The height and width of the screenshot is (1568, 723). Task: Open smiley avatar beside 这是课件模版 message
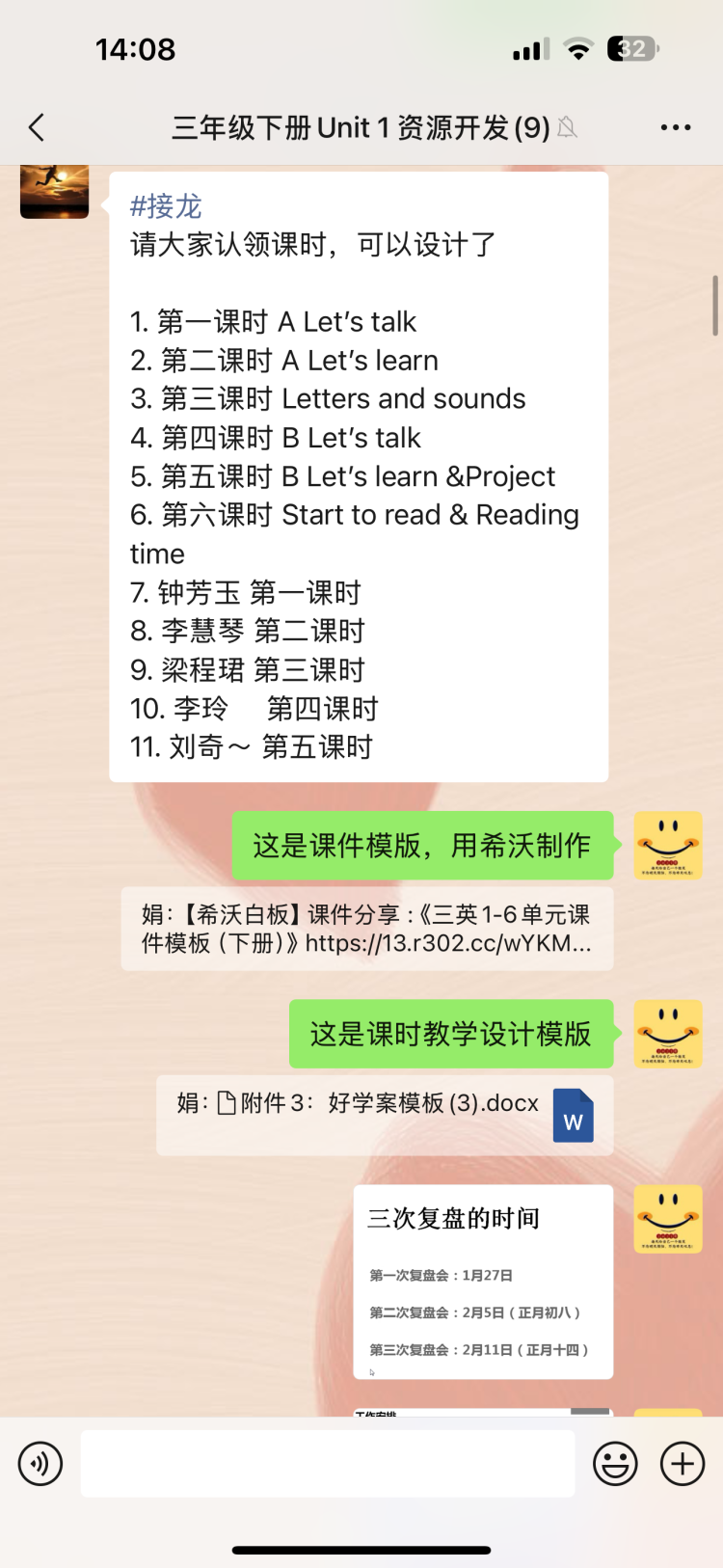pyautogui.click(x=667, y=846)
